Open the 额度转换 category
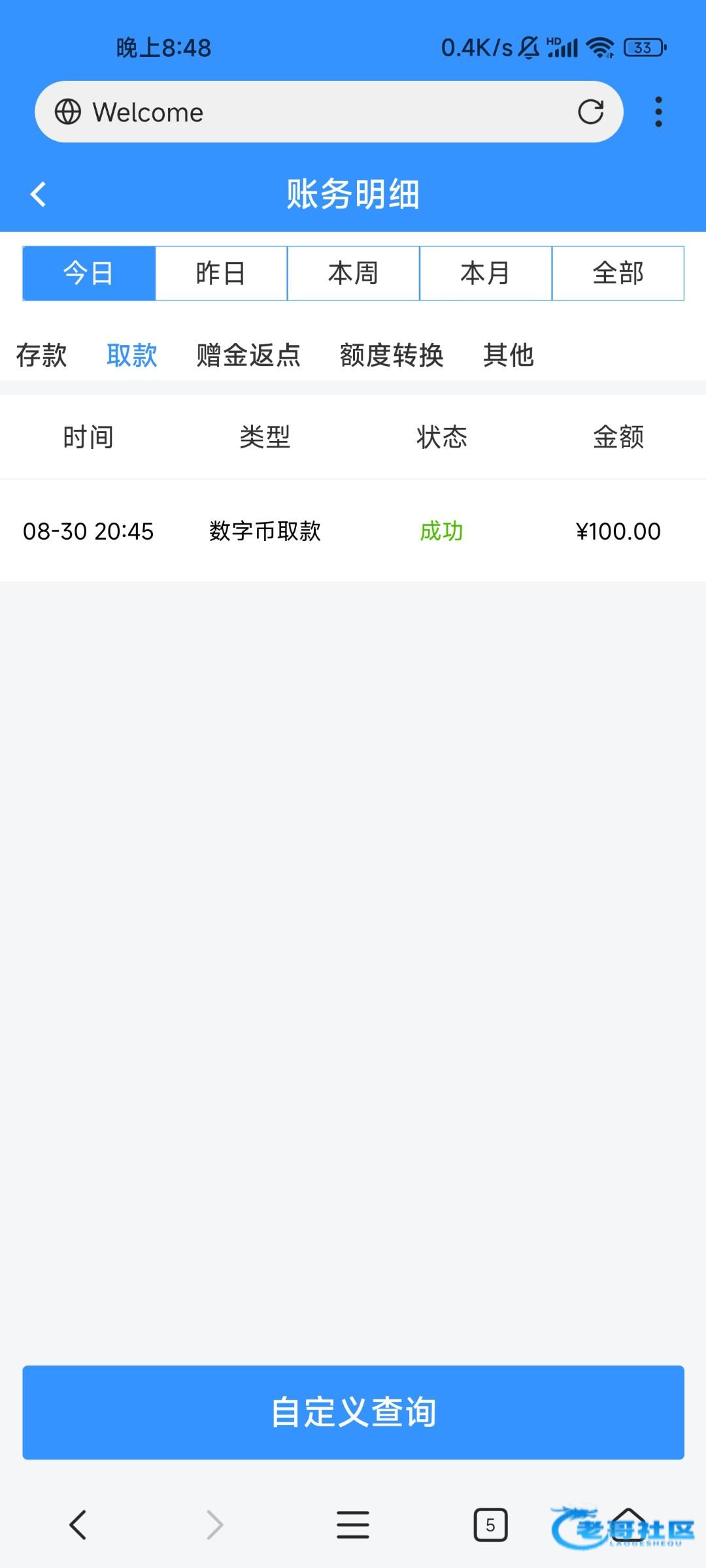Viewport: 706px width, 1568px height. click(392, 355)
